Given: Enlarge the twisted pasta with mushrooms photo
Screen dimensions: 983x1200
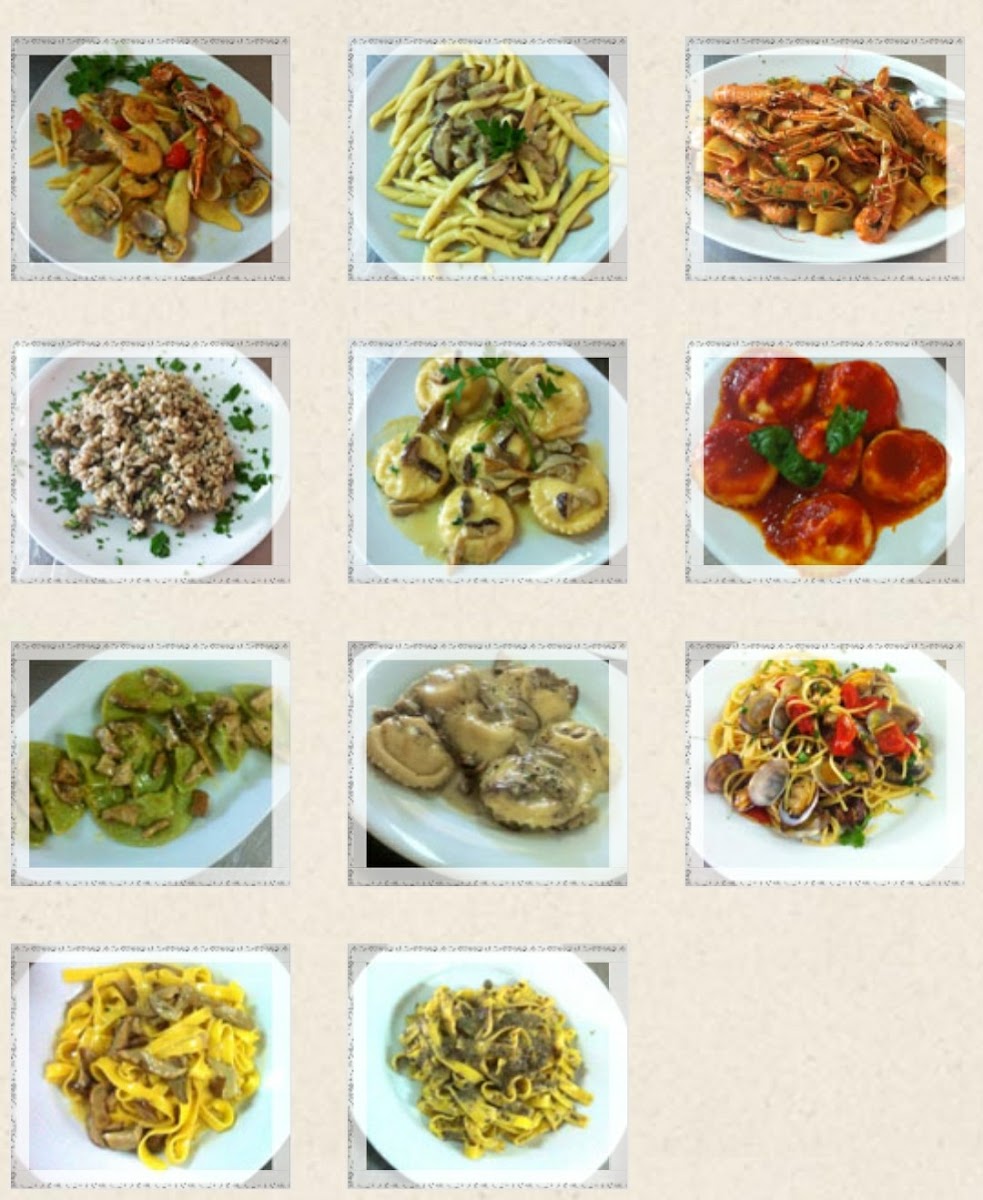Looking at the screenshot, I should [x=488, y=159].
